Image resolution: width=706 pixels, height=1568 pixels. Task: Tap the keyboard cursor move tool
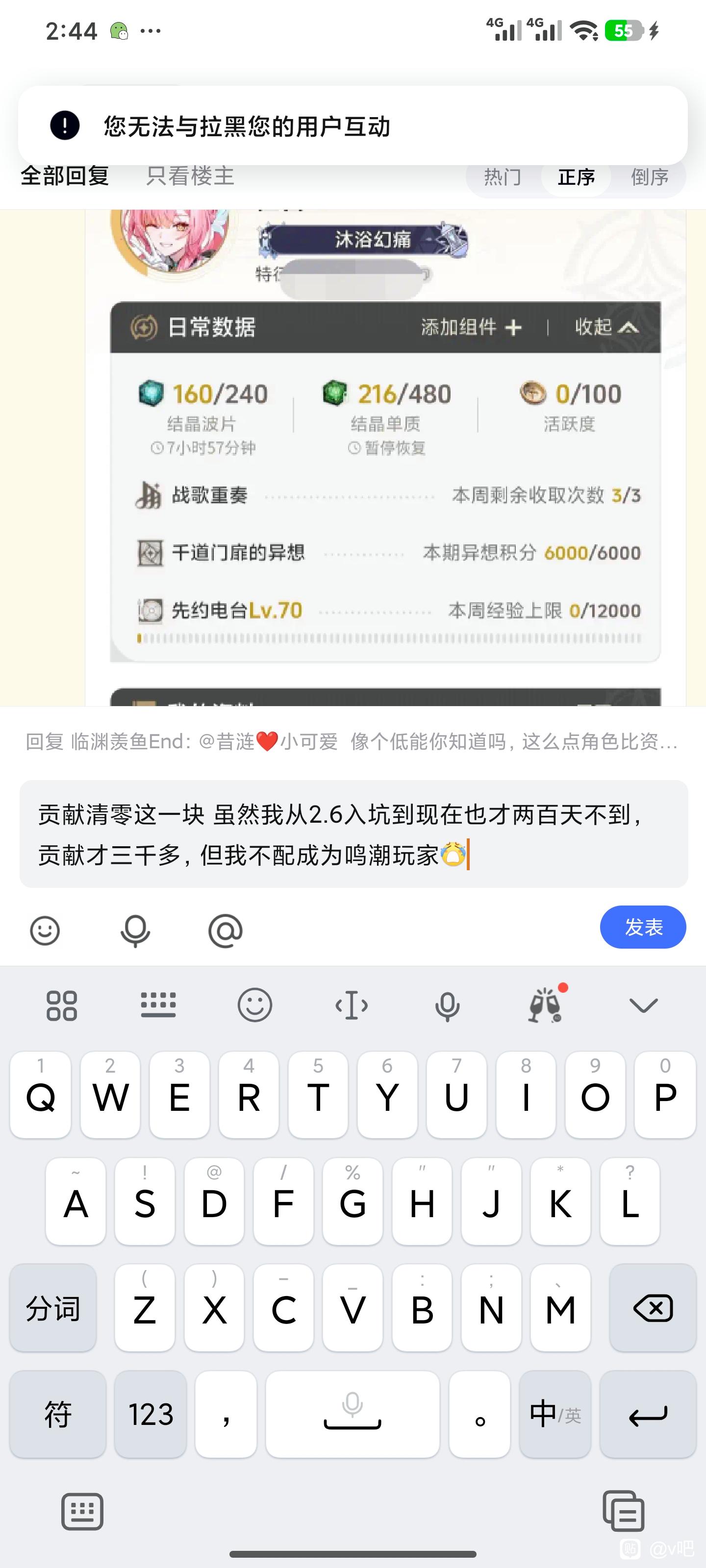tap(352, 1005)
